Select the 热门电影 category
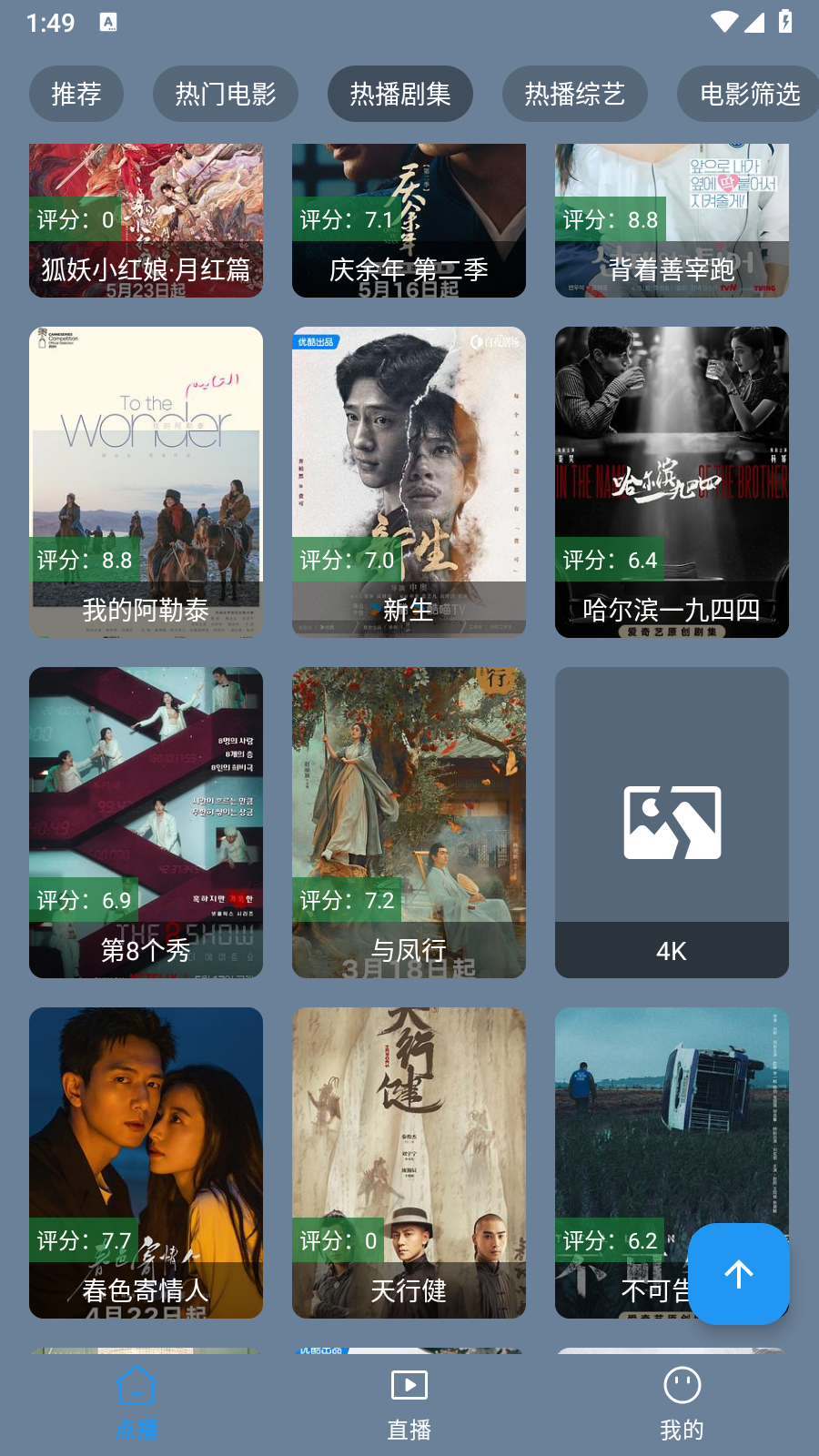The width and height of the screenshot is (819, 1456). (225, 94)
